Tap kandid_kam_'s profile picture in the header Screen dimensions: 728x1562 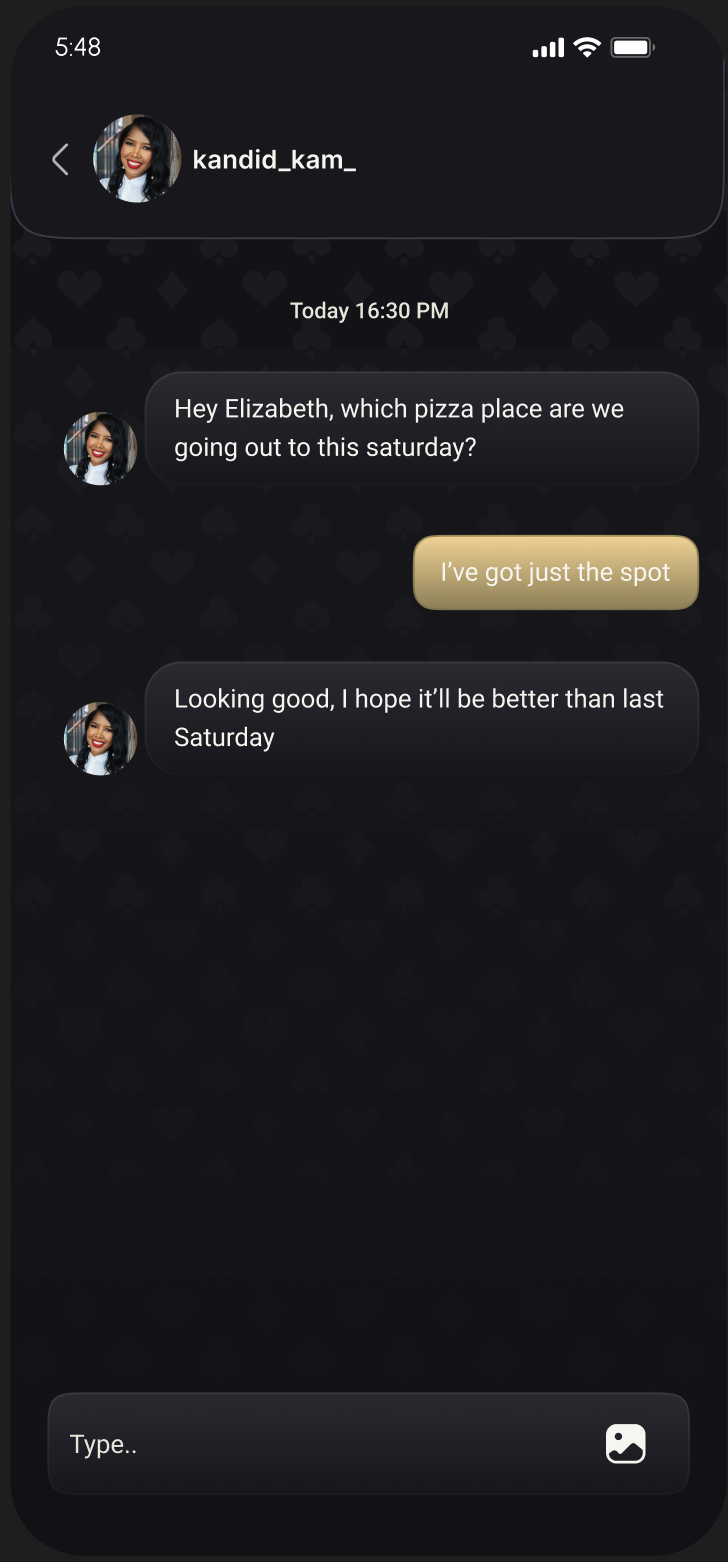pos(137,158)
